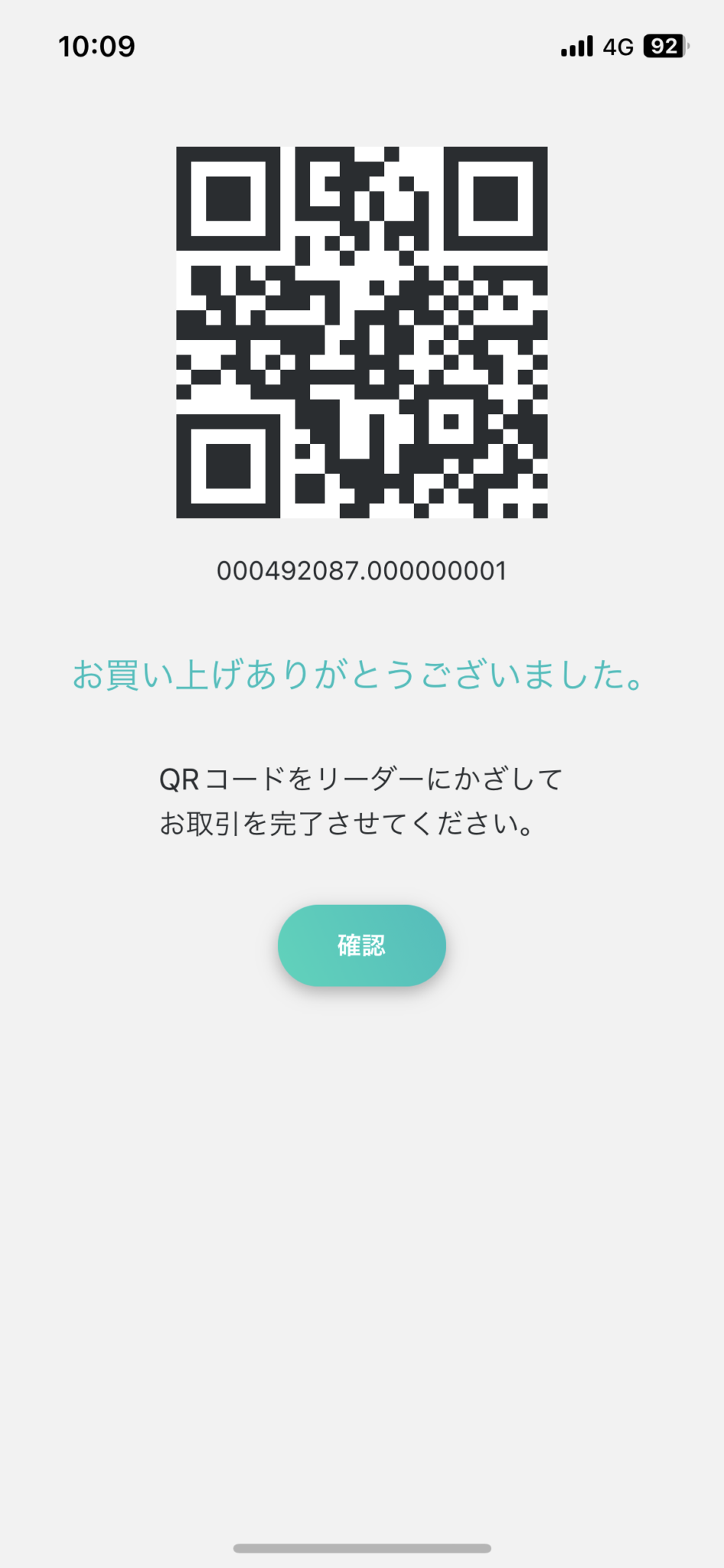The width and height of the screenshot is (724, 1568).
Task: Tap the status bar area
Action: [362, 47]
